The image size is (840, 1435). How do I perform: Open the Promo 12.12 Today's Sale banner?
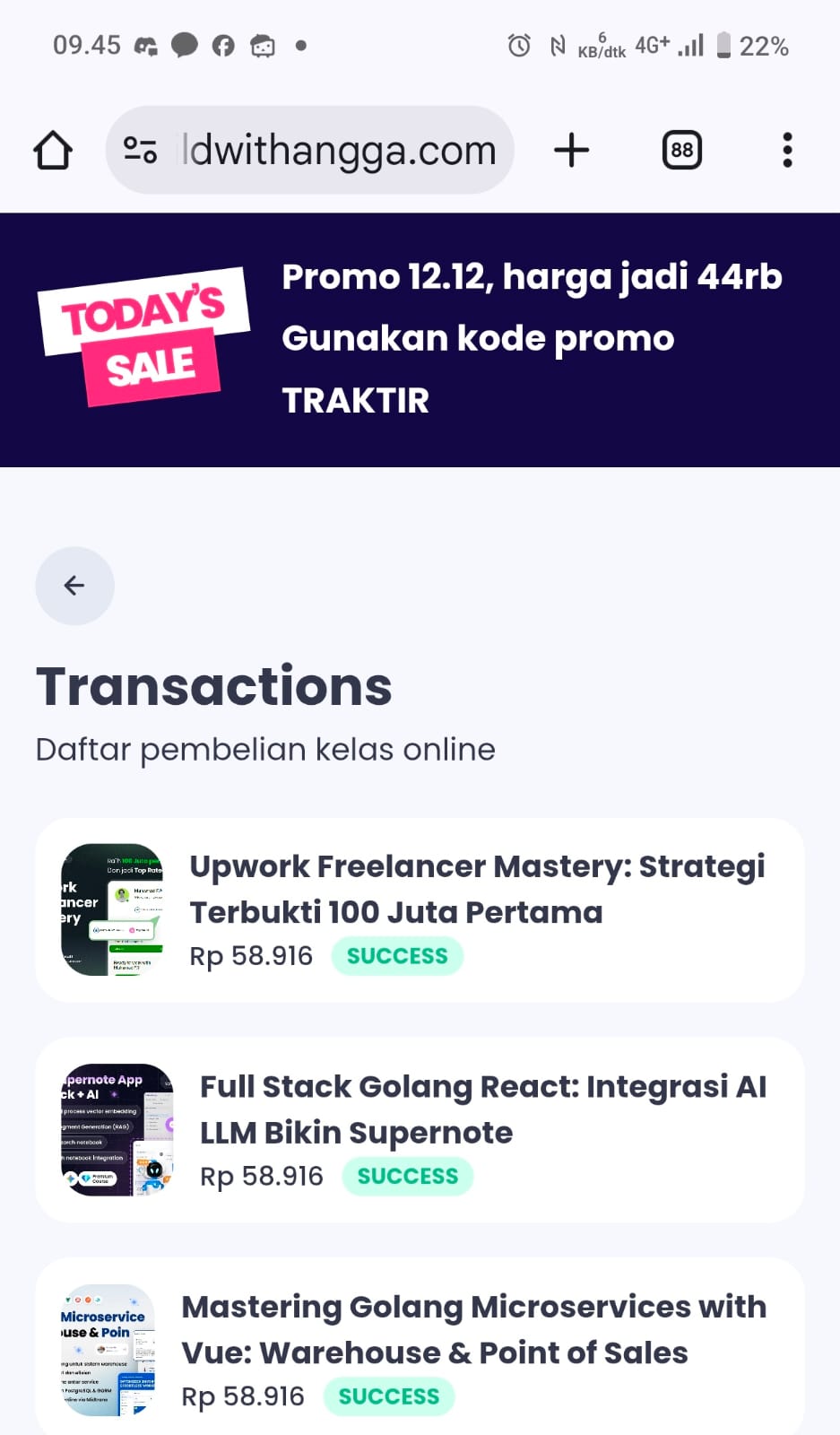click(x=420, y=339)
